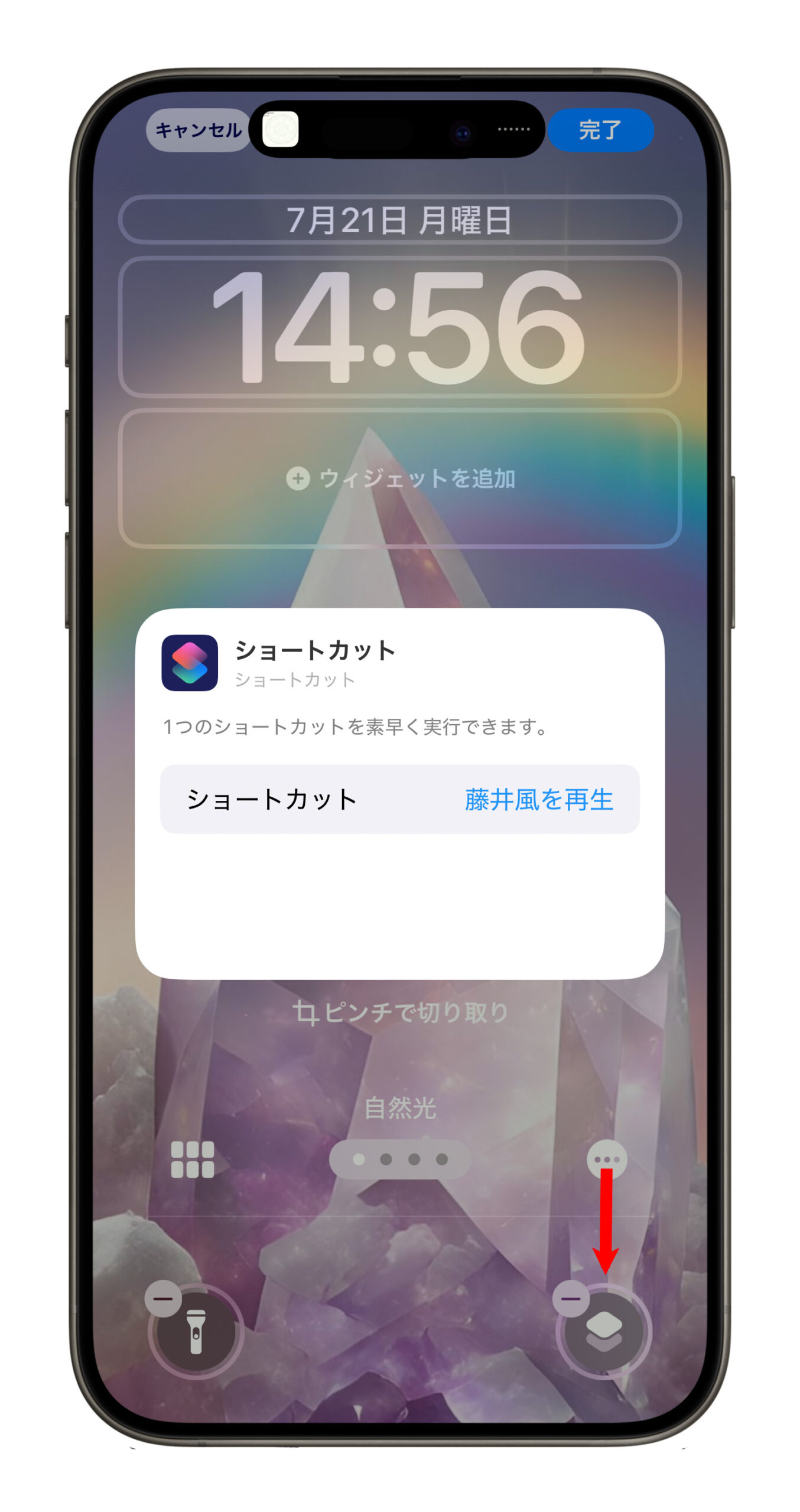
Task: Confirm changes with 完了
Action: pyautogui.click(x=600, y=130)
